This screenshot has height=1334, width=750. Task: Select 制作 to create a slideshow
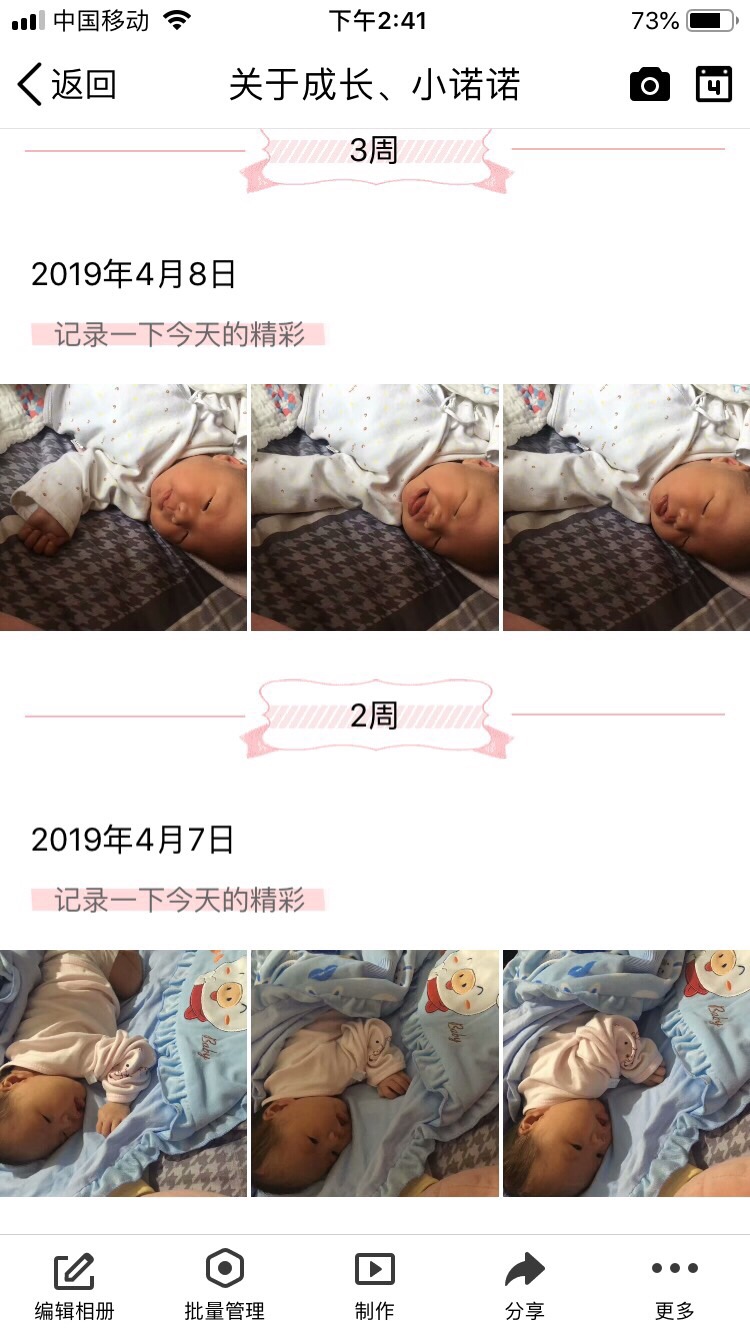coord(375,1286)
